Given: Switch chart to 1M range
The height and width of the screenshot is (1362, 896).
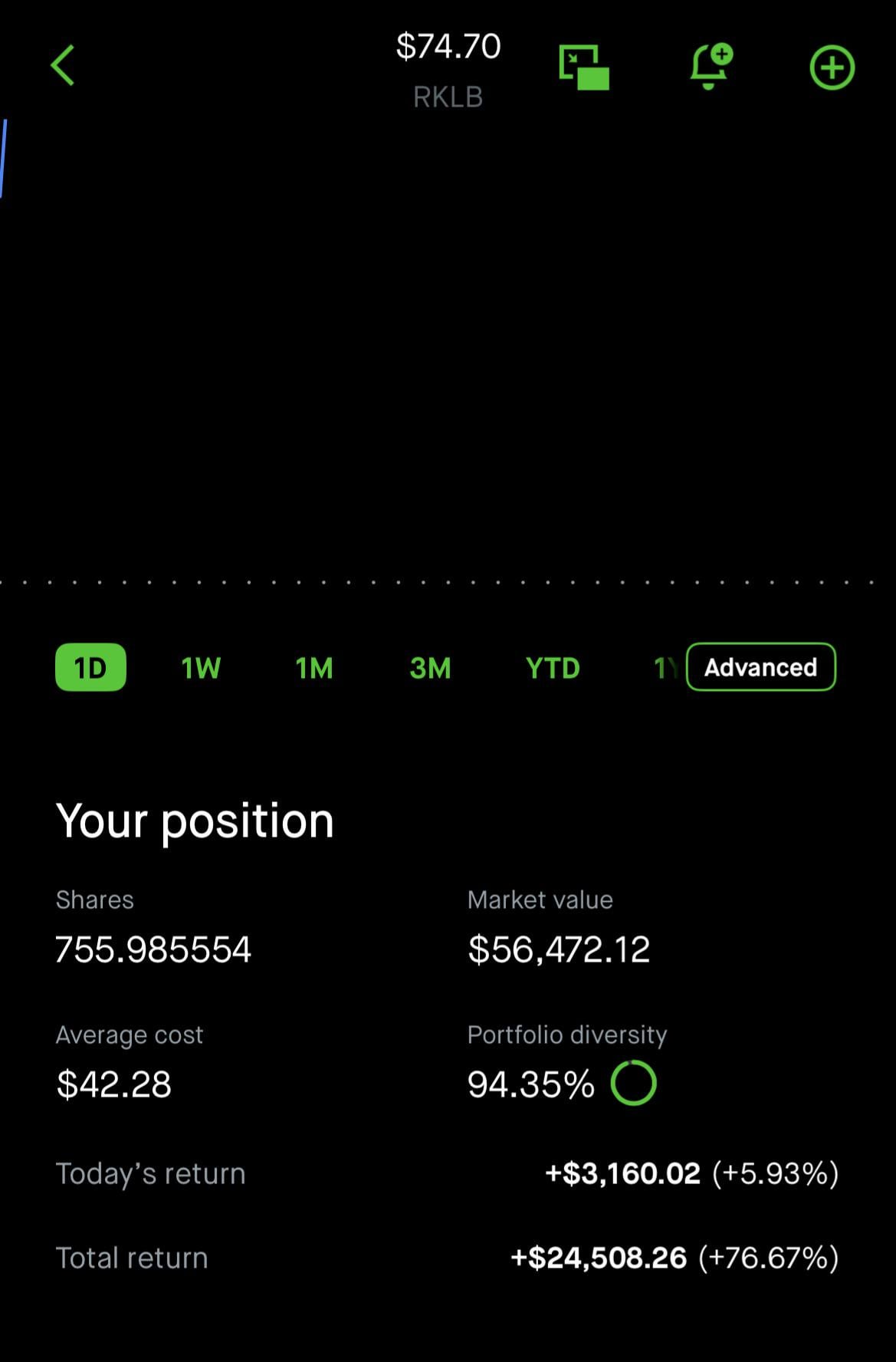Looking at the screenshot, I should pyautogui.click(x=314, y=668).
